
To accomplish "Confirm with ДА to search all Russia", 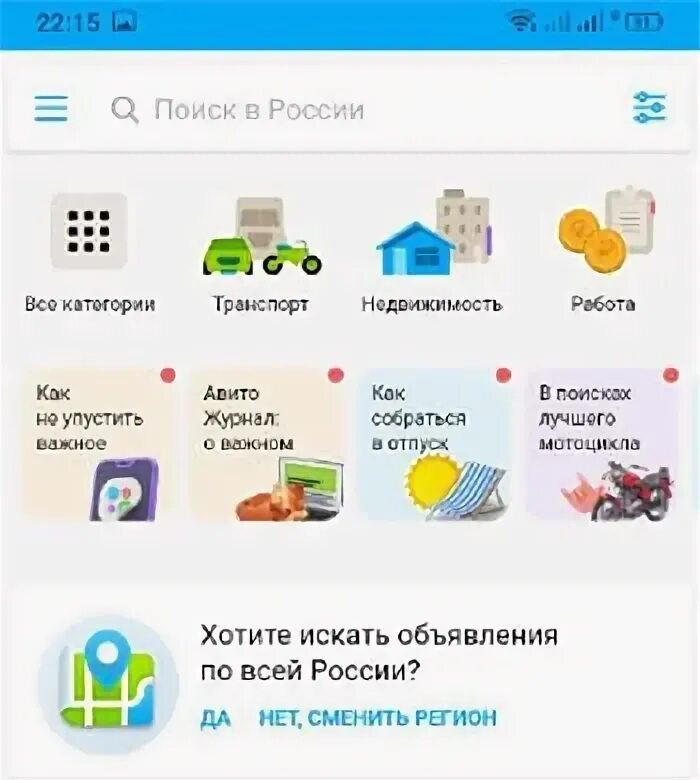I will click(216, 718).
